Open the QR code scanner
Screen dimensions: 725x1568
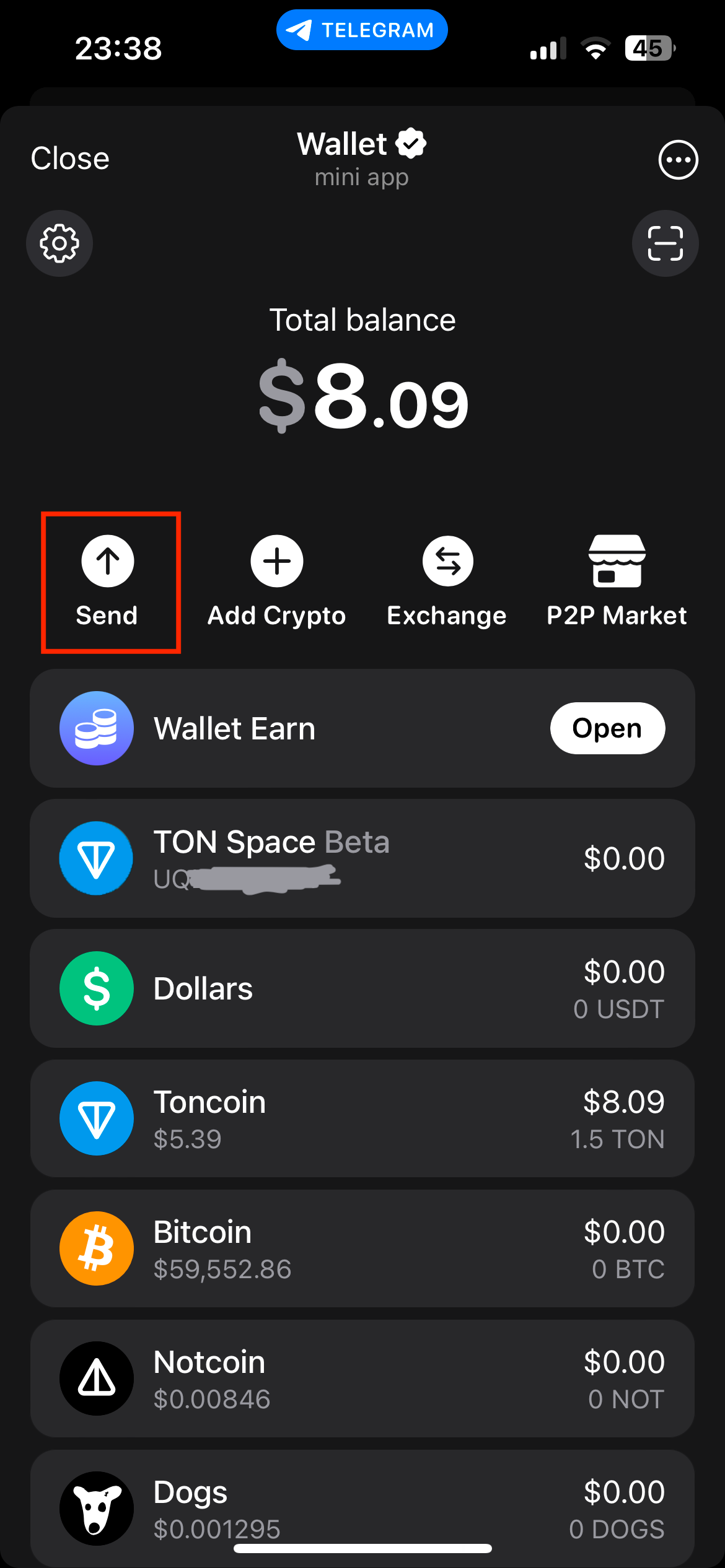point(665,243)
